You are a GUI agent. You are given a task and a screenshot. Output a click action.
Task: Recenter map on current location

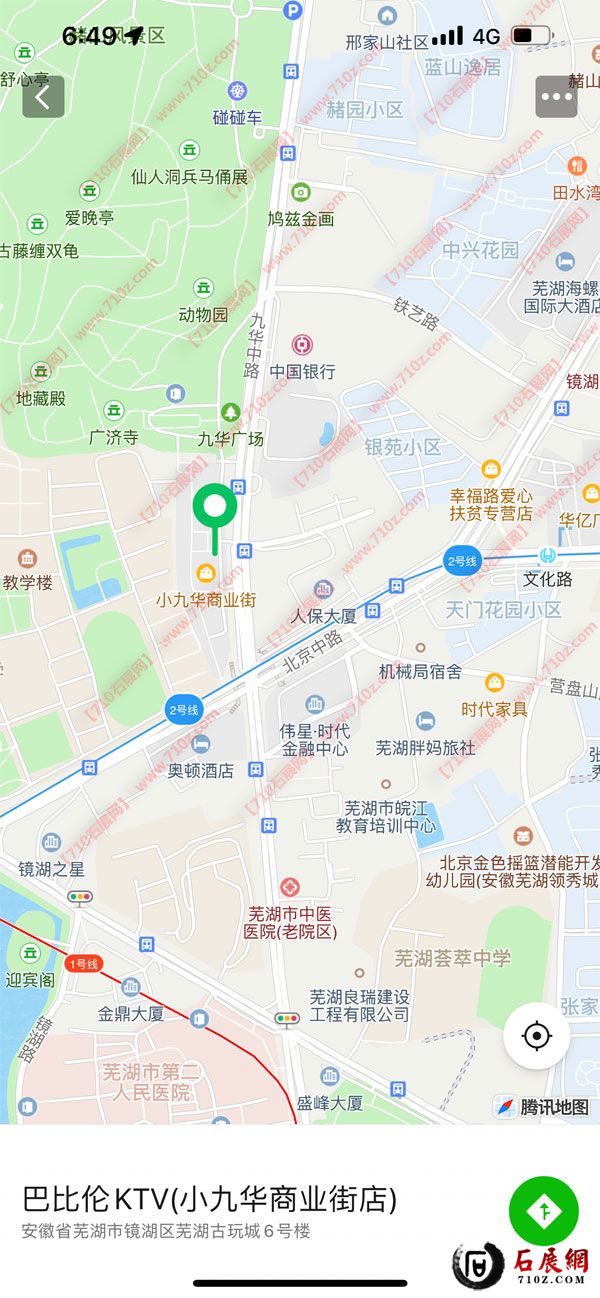[x=537, y=1036]
